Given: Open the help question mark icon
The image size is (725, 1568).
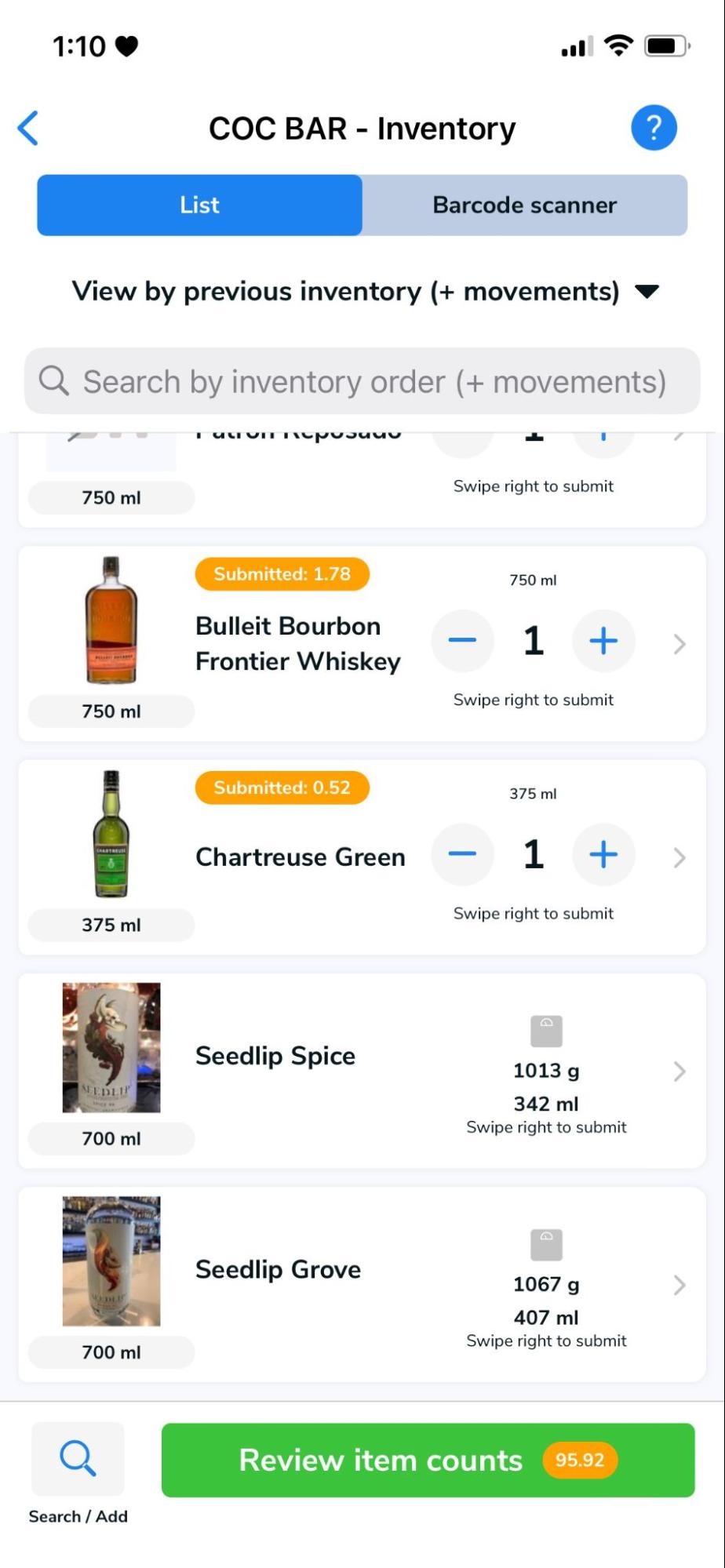Looking at the screenshot, I should (x=654, y=126).
